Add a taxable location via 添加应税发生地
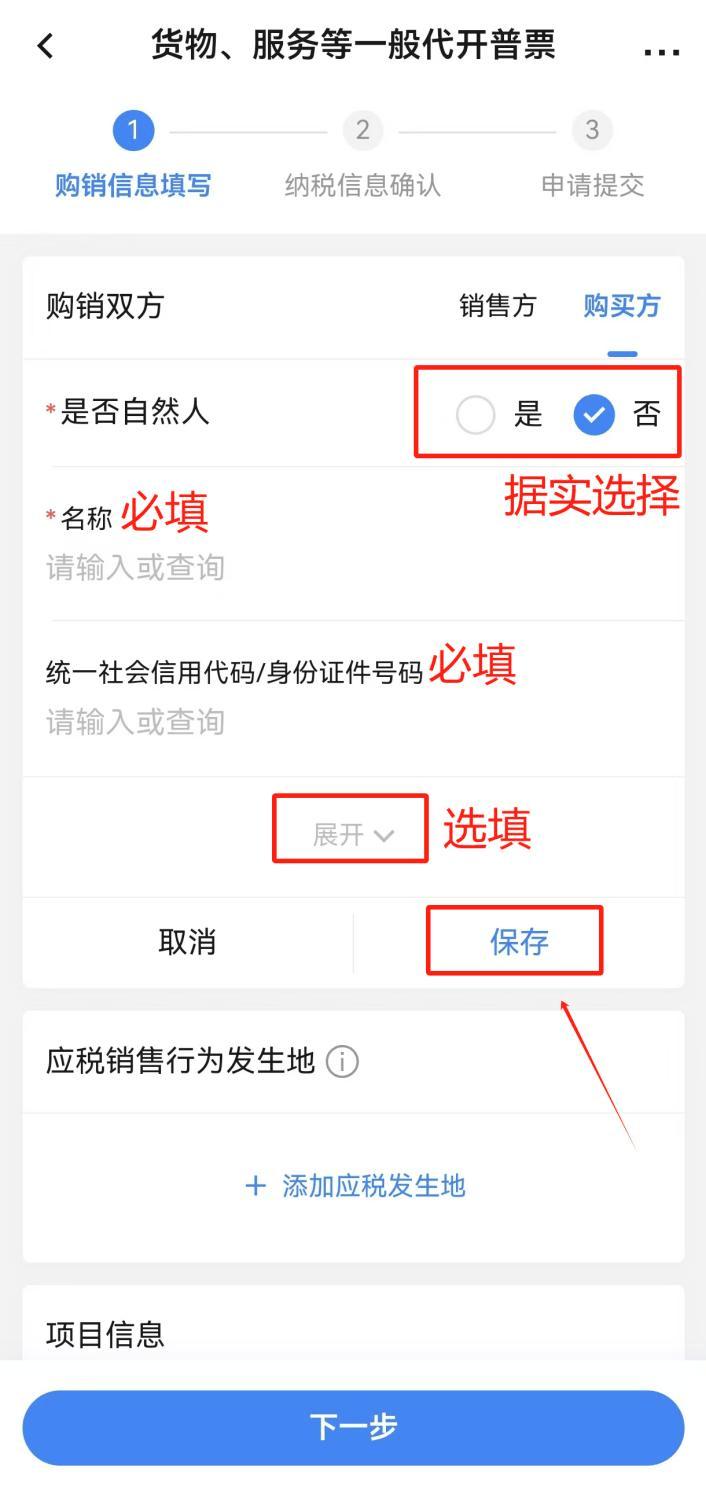 click(x=354, y=1187)
